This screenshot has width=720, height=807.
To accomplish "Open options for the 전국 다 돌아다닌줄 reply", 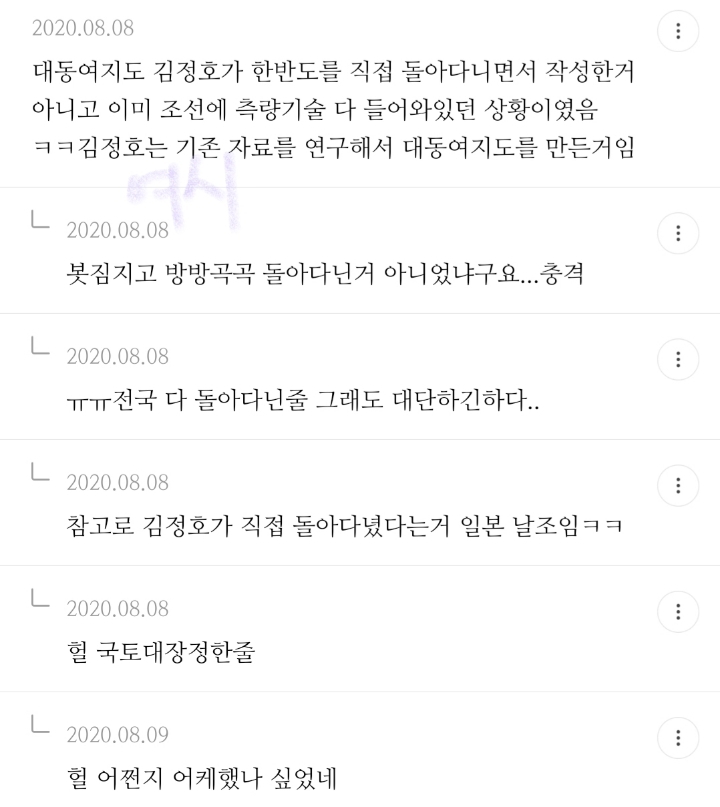I will [679, 359].
